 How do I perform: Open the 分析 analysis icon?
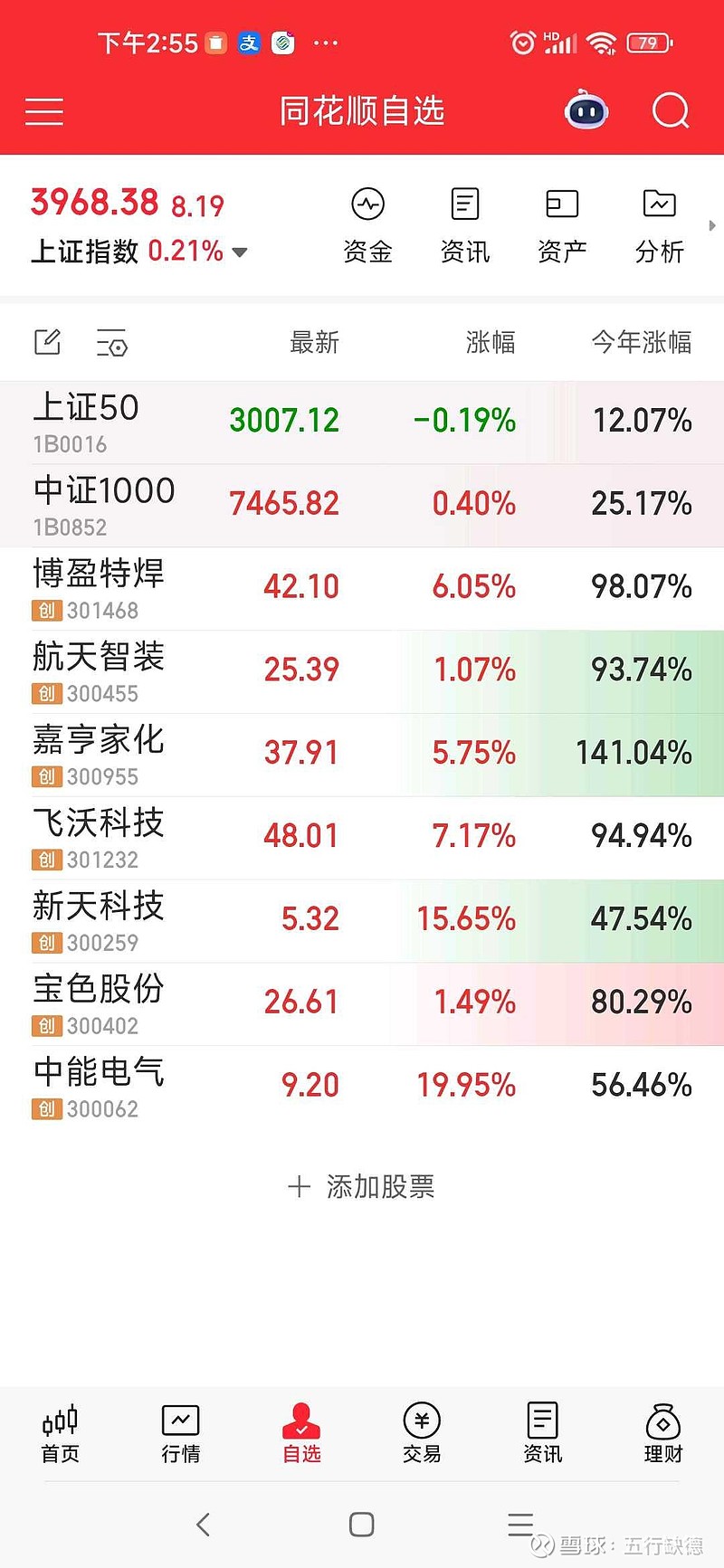click(659, 223)
